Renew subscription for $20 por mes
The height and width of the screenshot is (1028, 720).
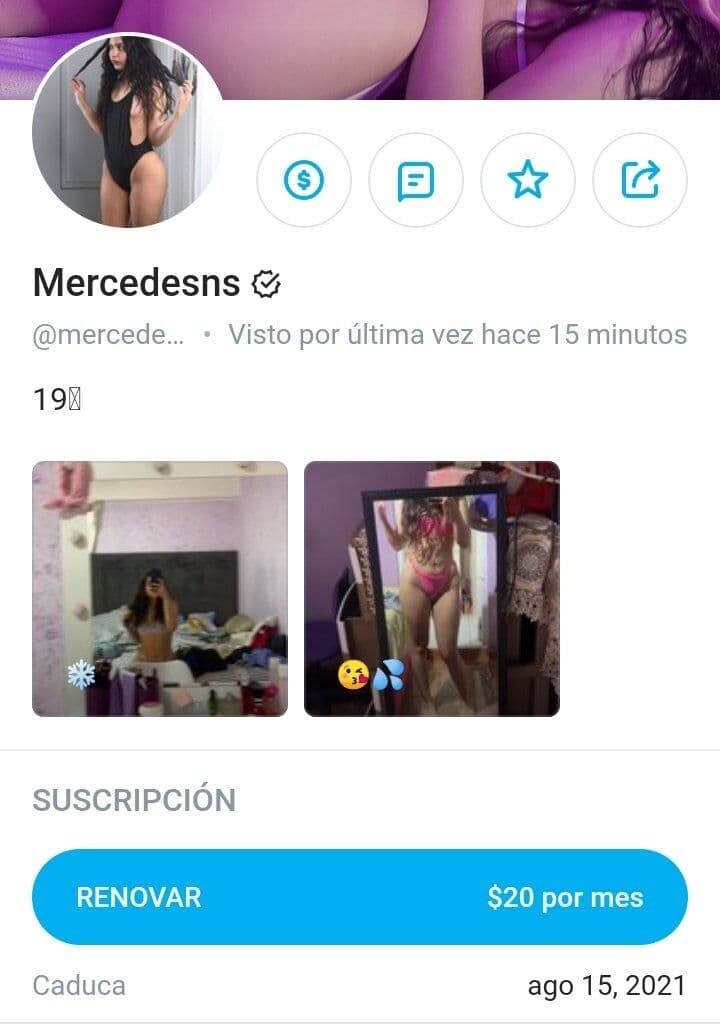(x=360, y=897)
